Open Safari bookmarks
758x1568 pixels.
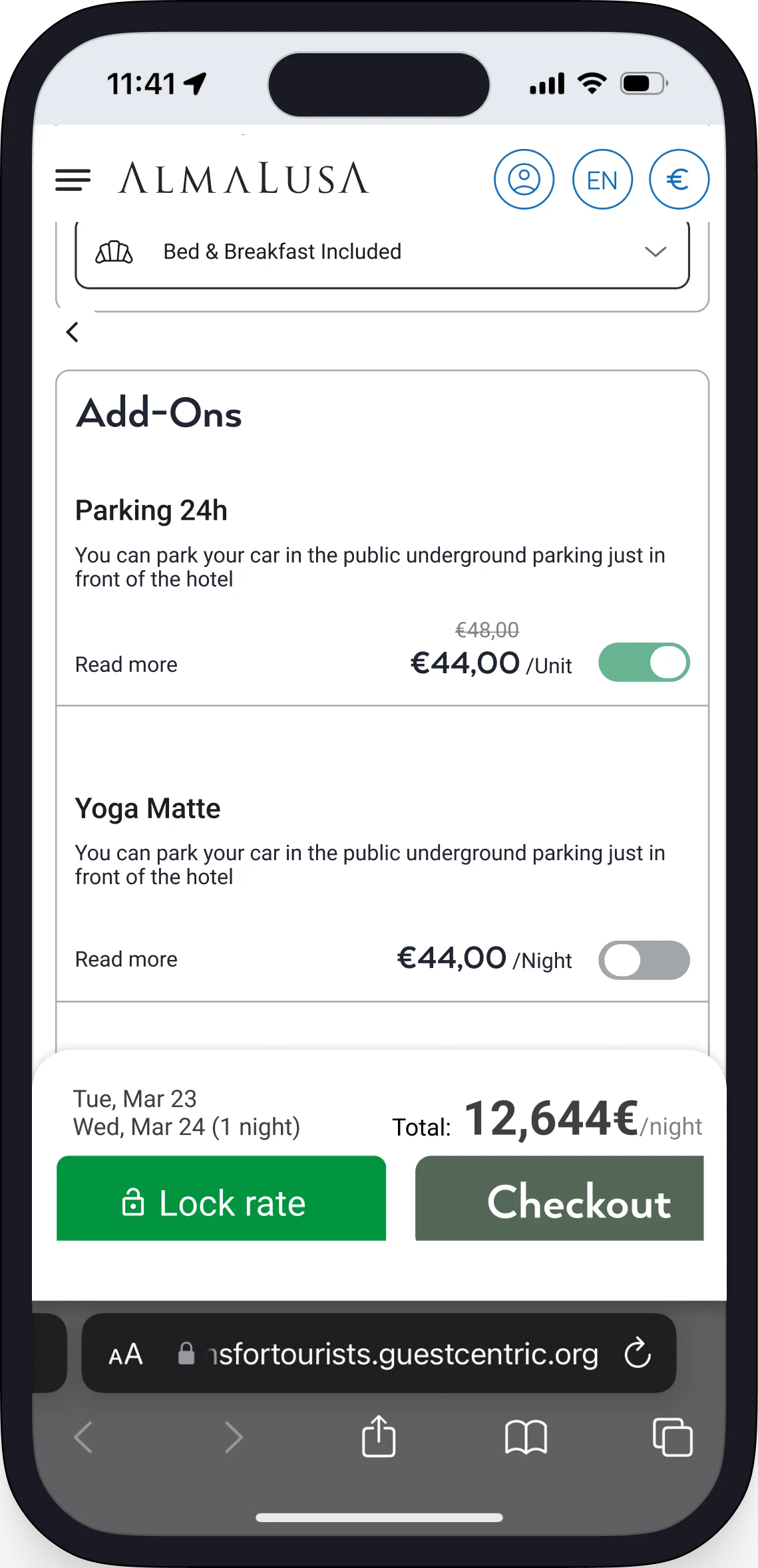[x=526, y=1437]
